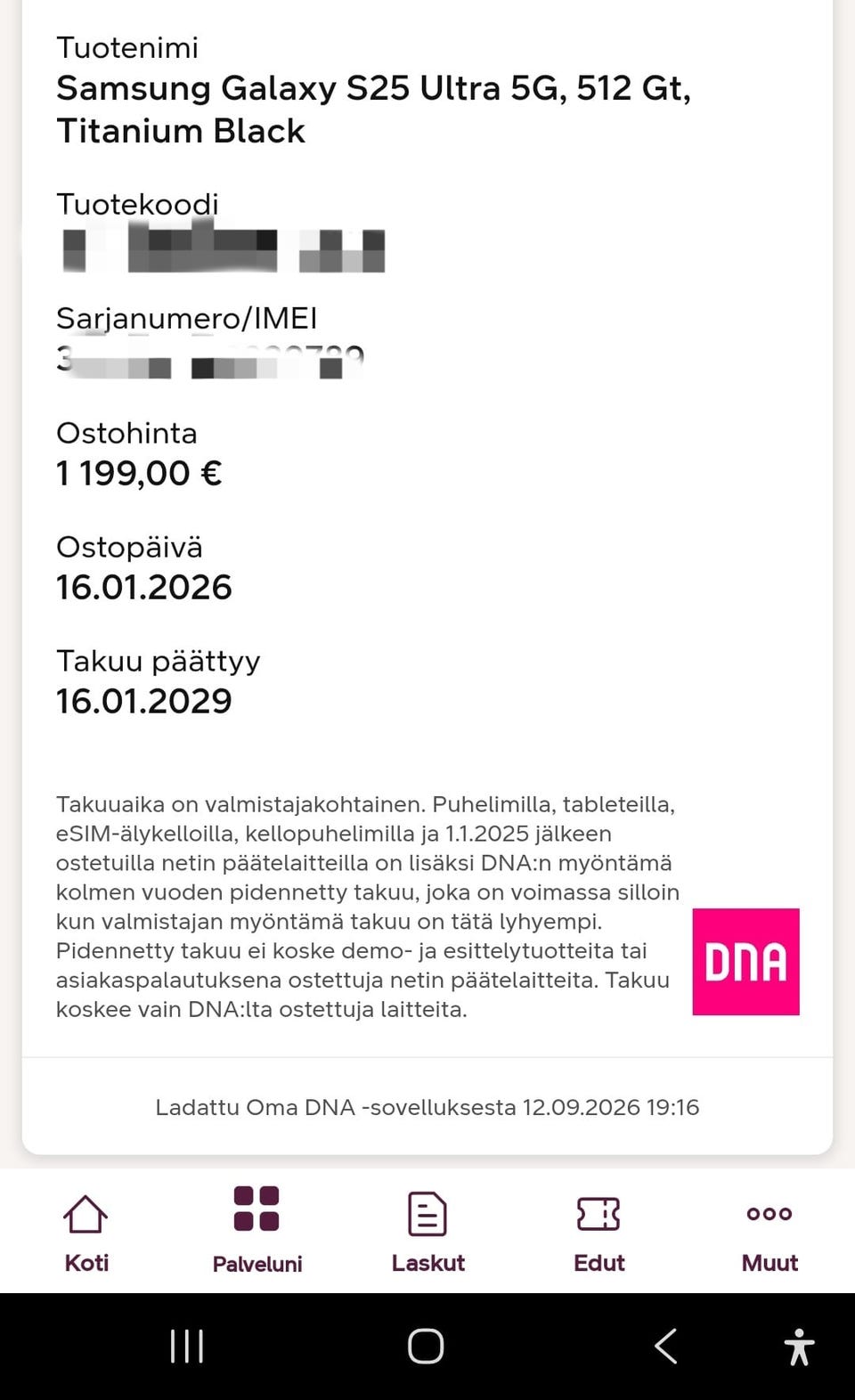Open the Laskut invoices tab
This screenshot has height=1400, width=855.
click(427, 1233)
